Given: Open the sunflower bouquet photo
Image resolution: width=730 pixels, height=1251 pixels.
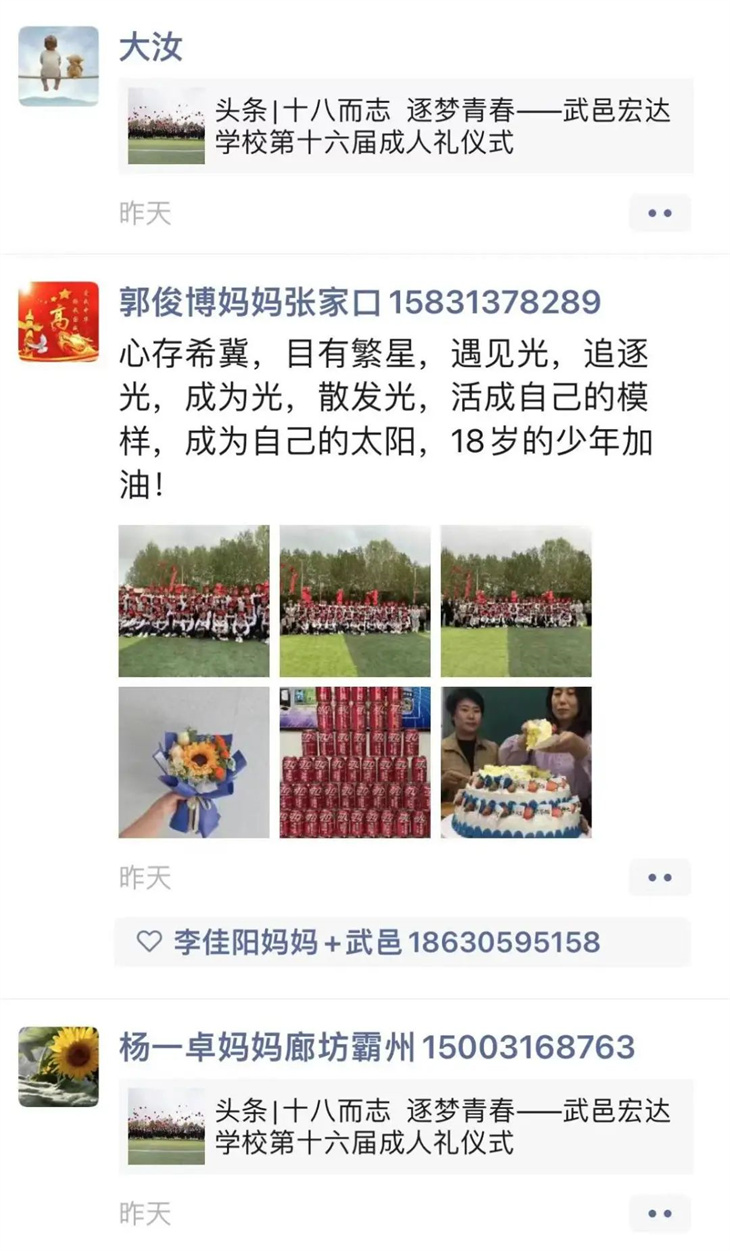Looking at the screenshot, I should pyautogui.click(x=194, y=762).
